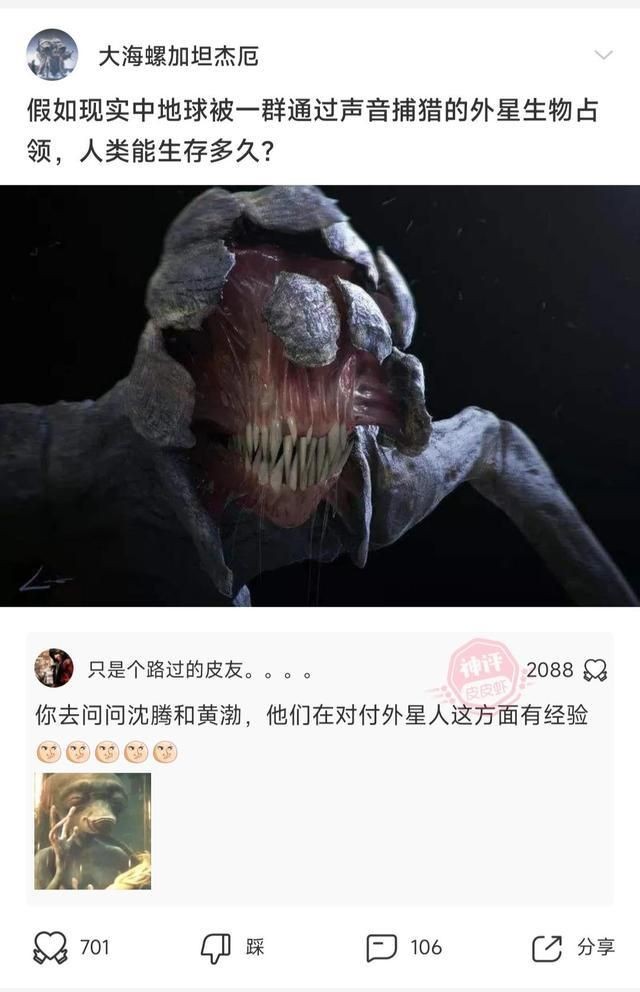Like the top comment with 2088 likes

point(595,670)
